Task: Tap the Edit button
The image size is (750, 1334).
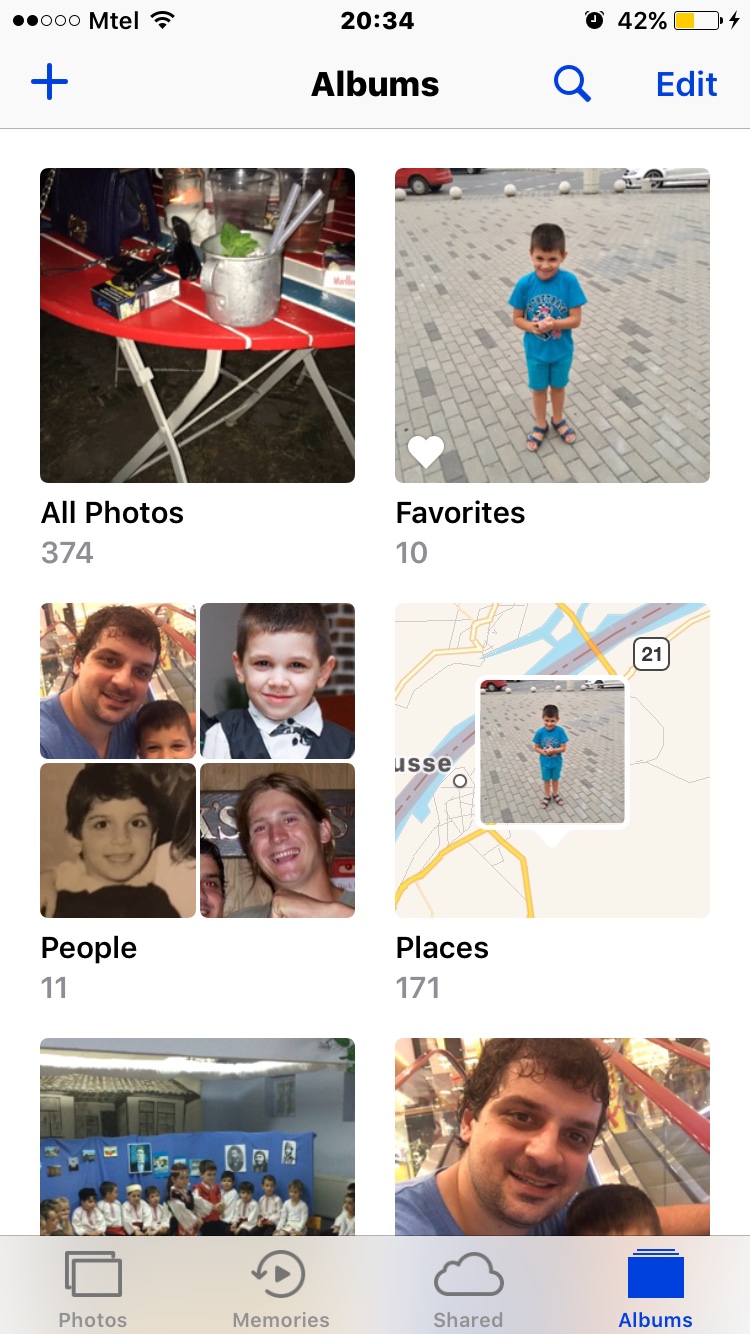Action: tap(686, 84)
